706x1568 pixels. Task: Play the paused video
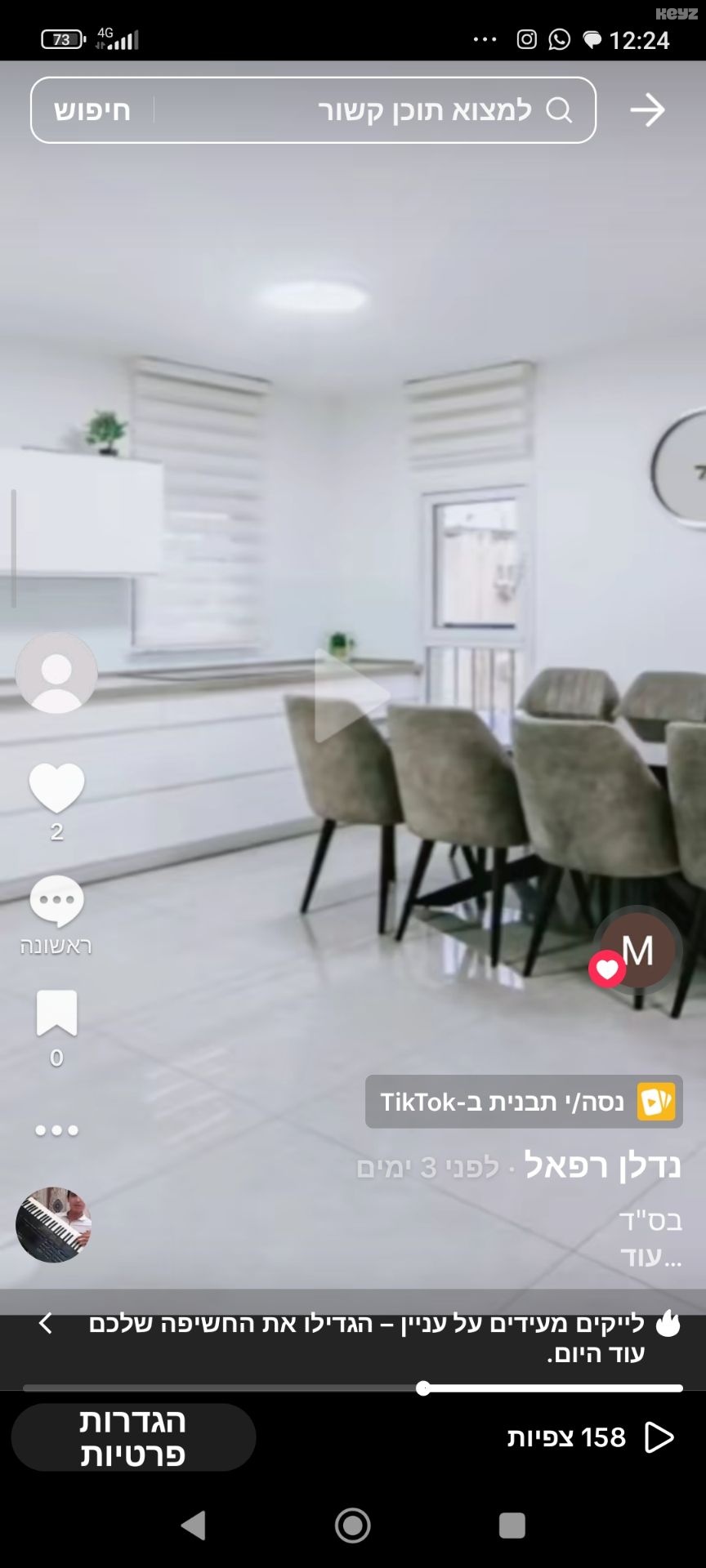[x=351, y=696]
